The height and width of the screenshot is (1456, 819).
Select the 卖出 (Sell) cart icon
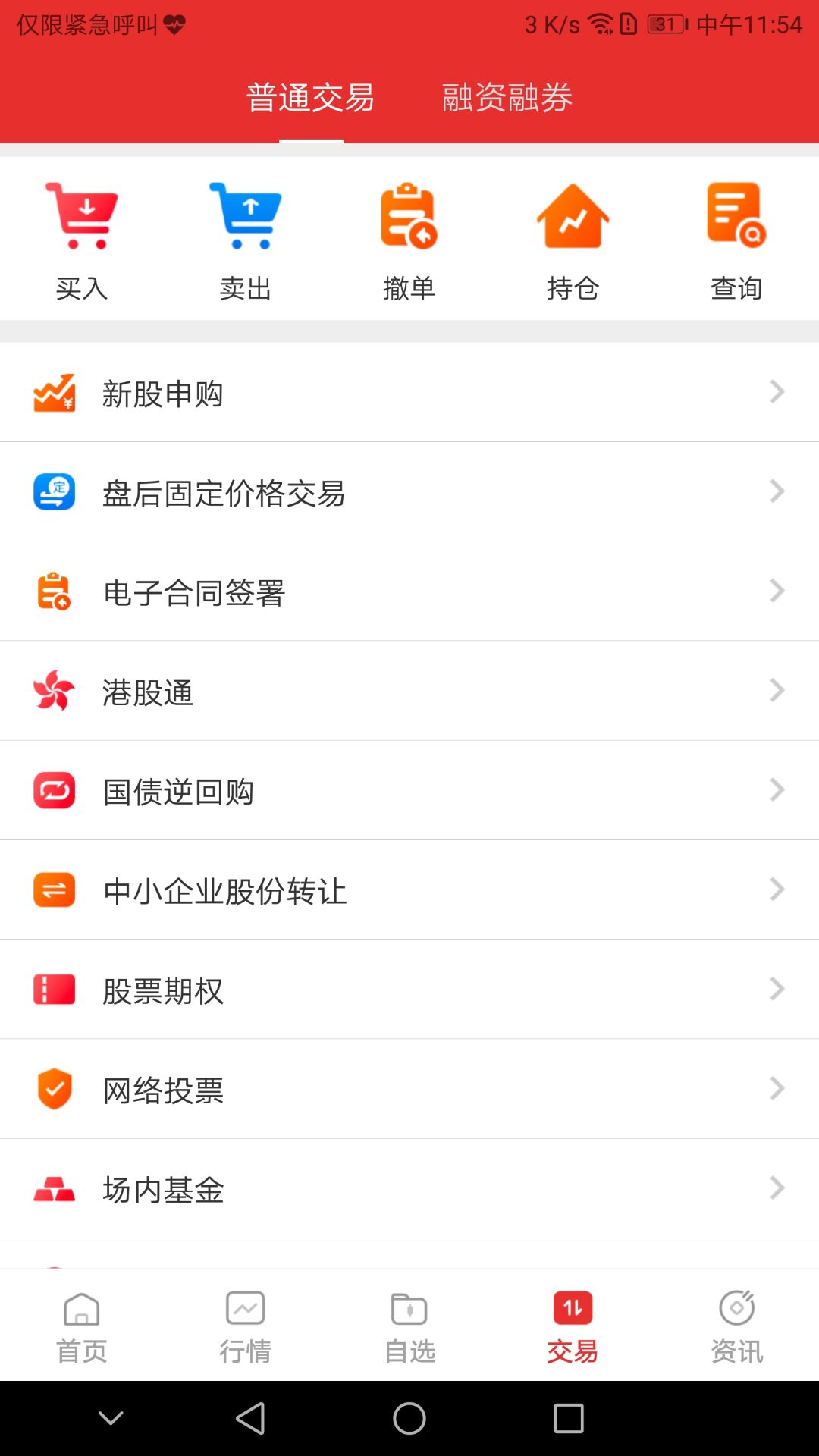click(x=246, y=216)
